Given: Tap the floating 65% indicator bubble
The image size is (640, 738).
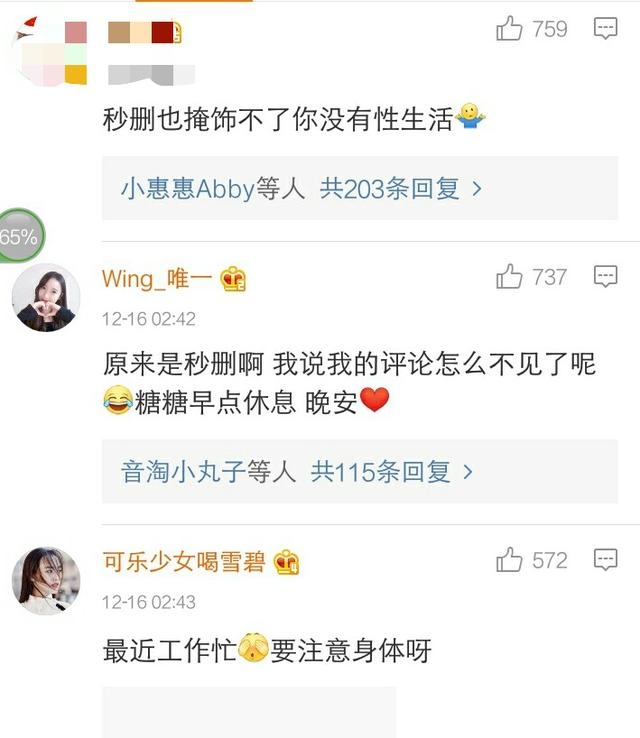Looking at the screenshot, I should (x=20, y=237).
